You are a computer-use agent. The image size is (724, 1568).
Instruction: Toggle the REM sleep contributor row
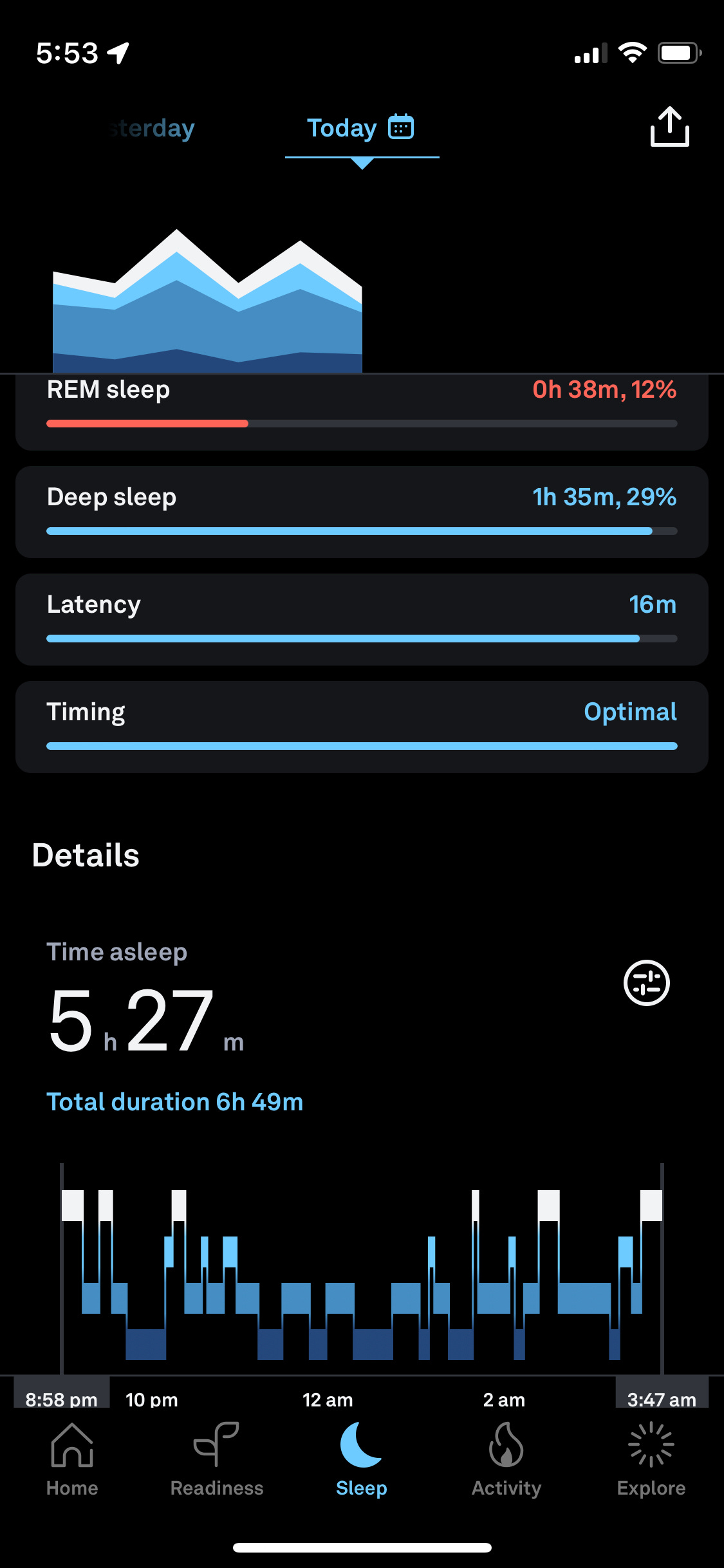362,404
